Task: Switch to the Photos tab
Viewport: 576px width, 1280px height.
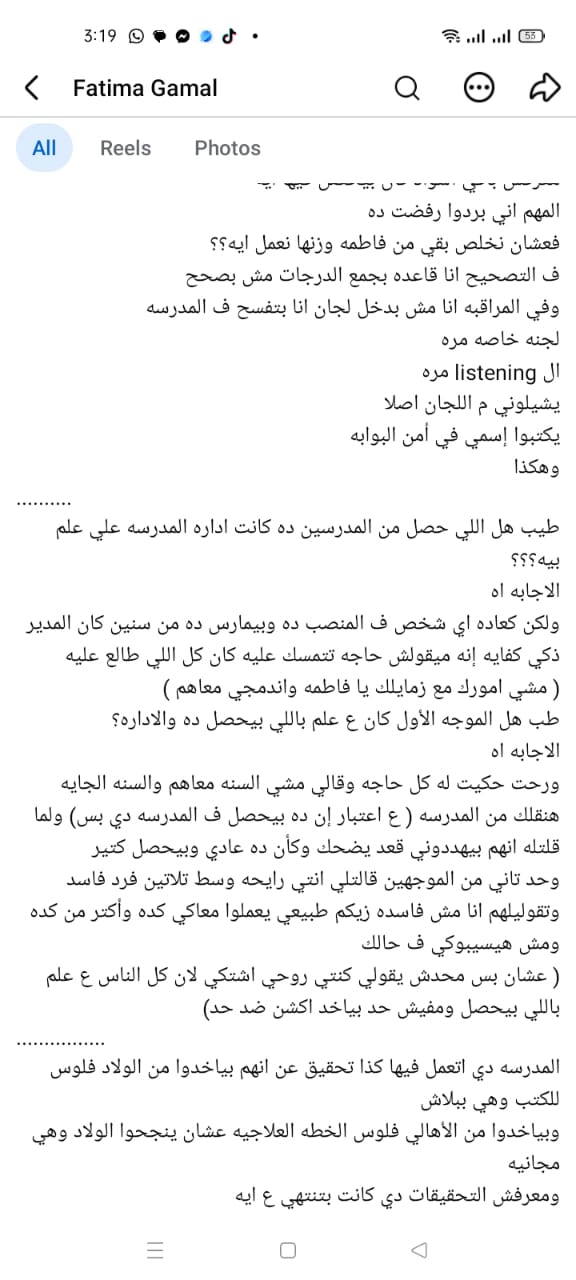Action: click(x=227, y=148)
